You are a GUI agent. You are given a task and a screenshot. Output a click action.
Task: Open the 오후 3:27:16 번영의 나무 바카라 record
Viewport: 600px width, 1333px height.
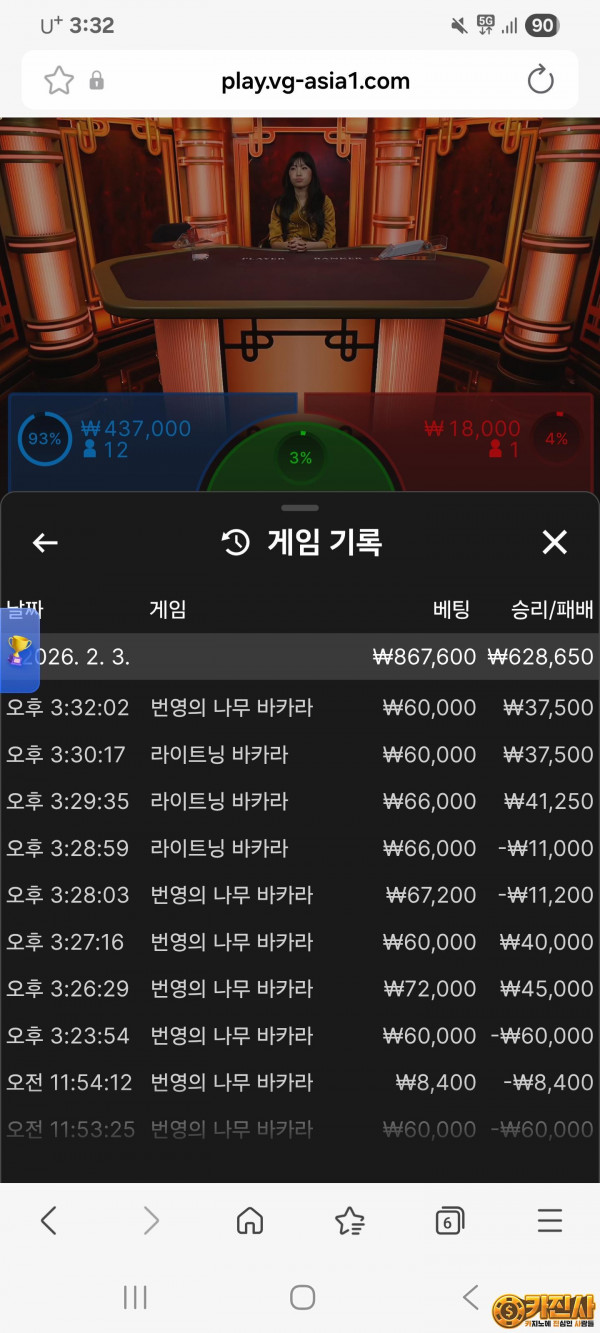point(300,942)
